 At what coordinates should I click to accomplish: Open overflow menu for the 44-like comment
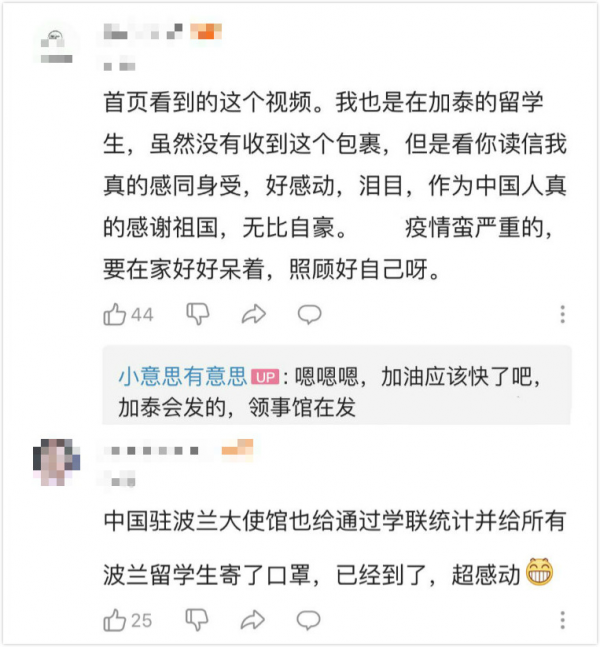[x=564, y=315]
